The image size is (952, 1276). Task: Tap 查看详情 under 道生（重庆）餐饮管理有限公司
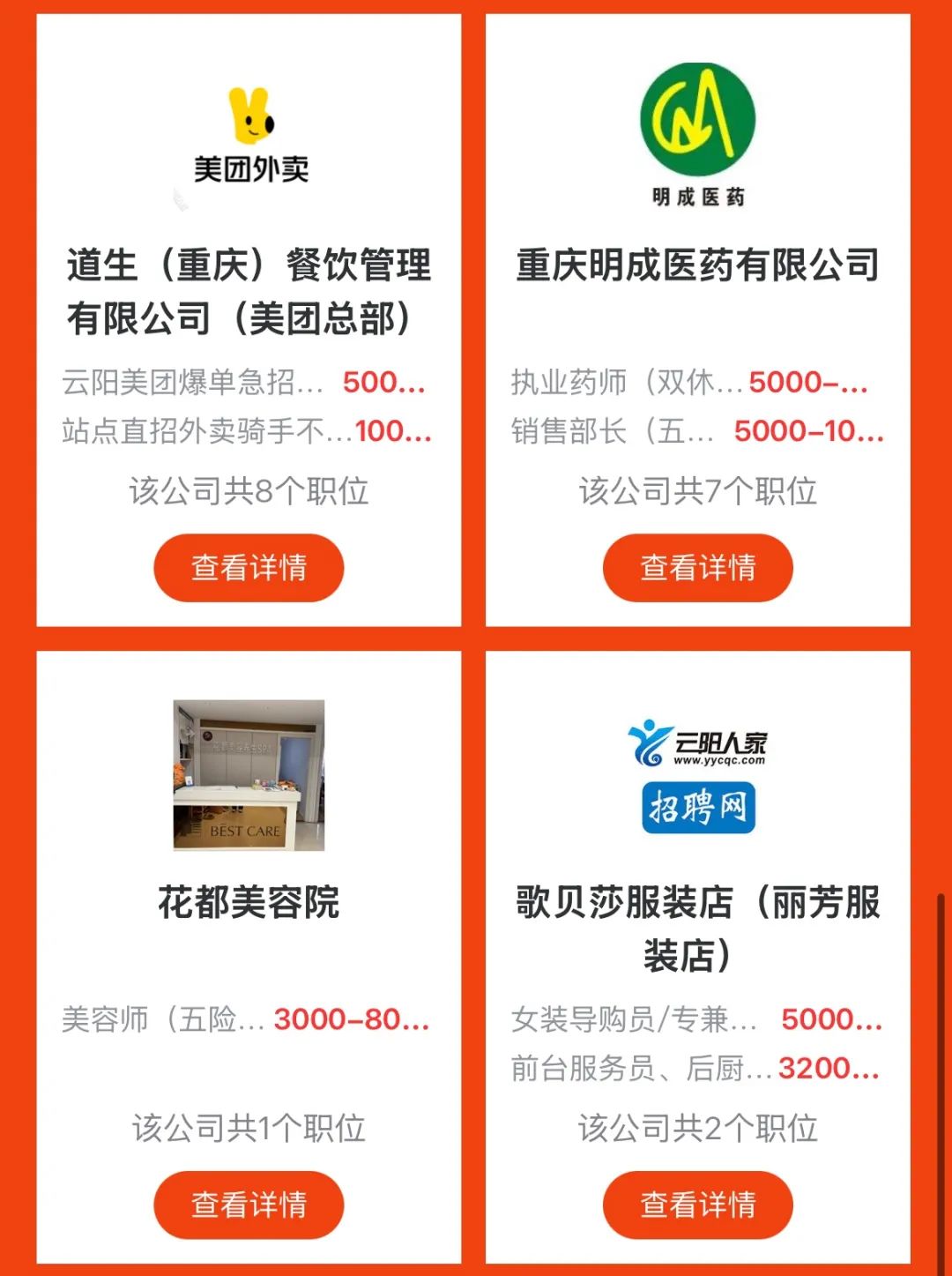[x=249, y=568]
